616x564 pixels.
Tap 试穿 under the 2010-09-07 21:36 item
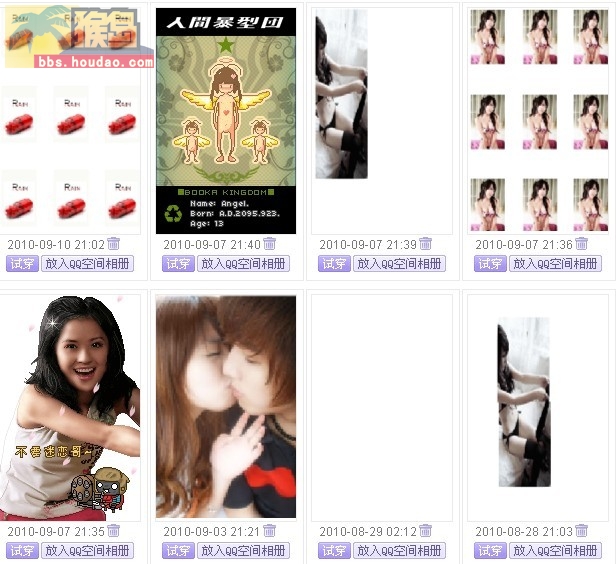pyautogui.click(x=490, y=264)
